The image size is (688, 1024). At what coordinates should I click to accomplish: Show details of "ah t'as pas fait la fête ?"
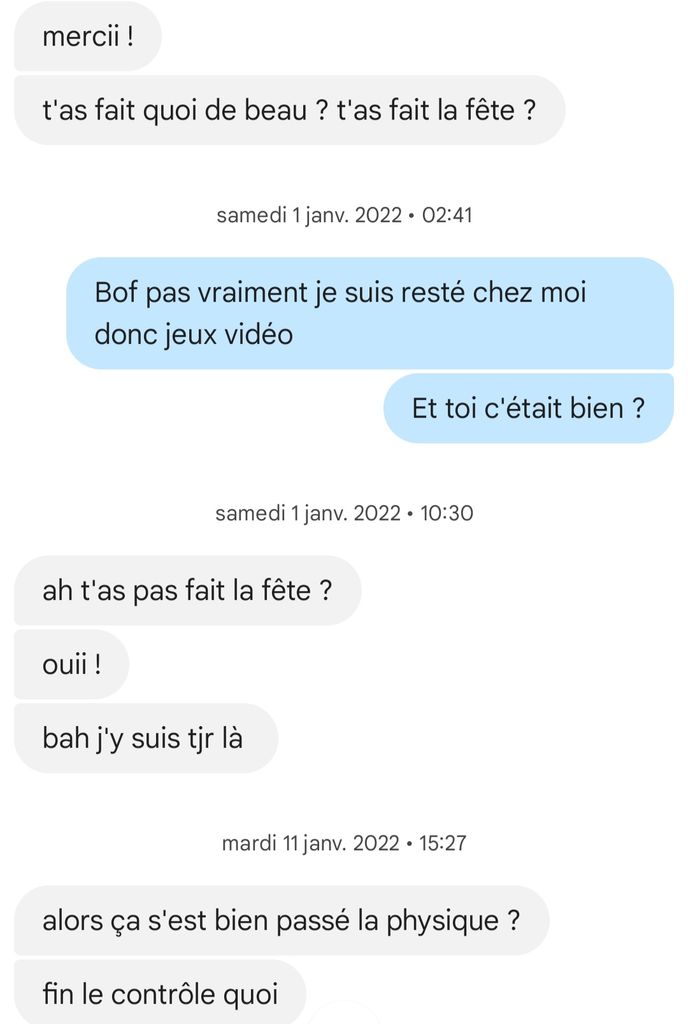[x=187, y=590]
